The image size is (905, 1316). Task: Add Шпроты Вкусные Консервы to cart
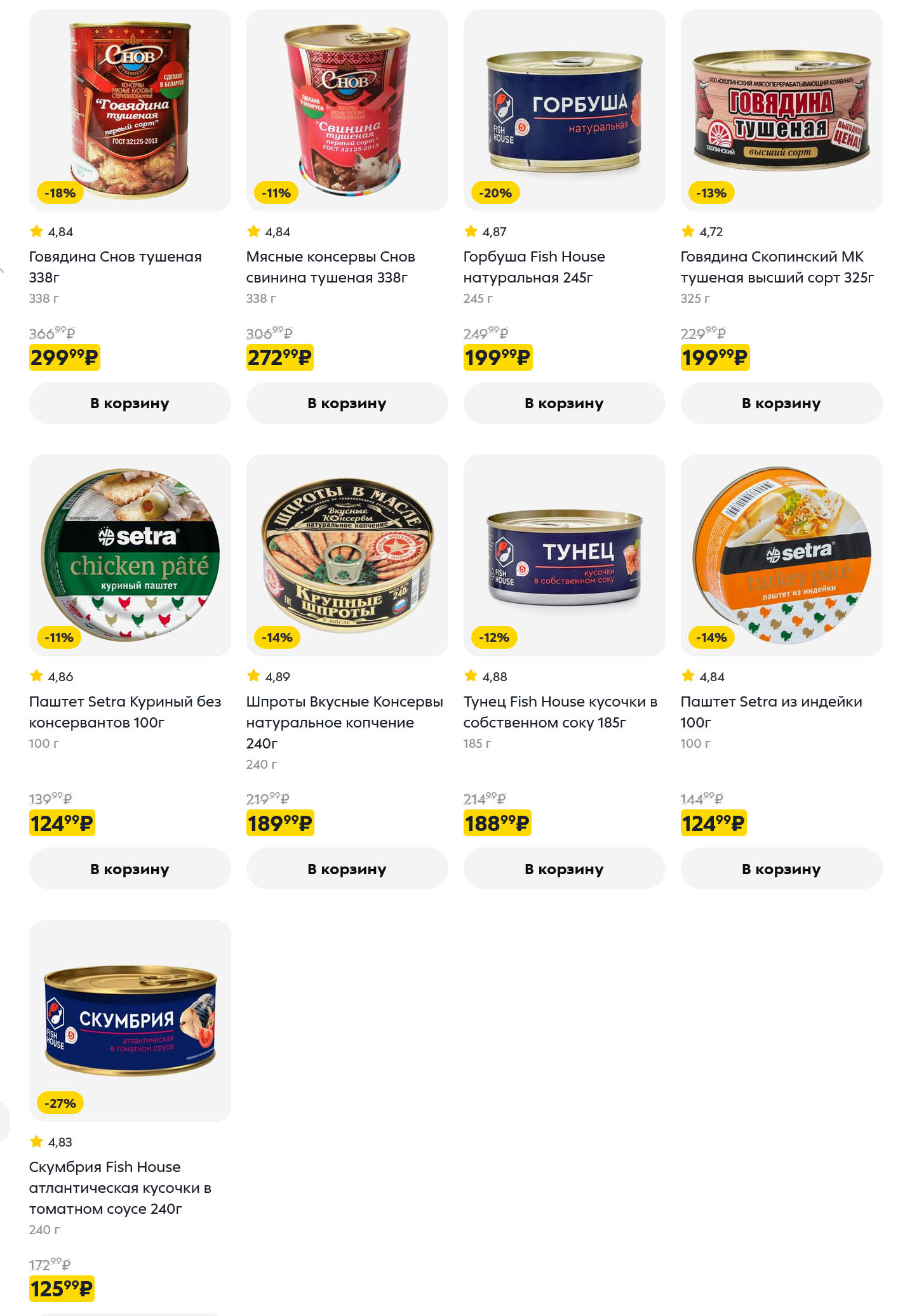347,868
